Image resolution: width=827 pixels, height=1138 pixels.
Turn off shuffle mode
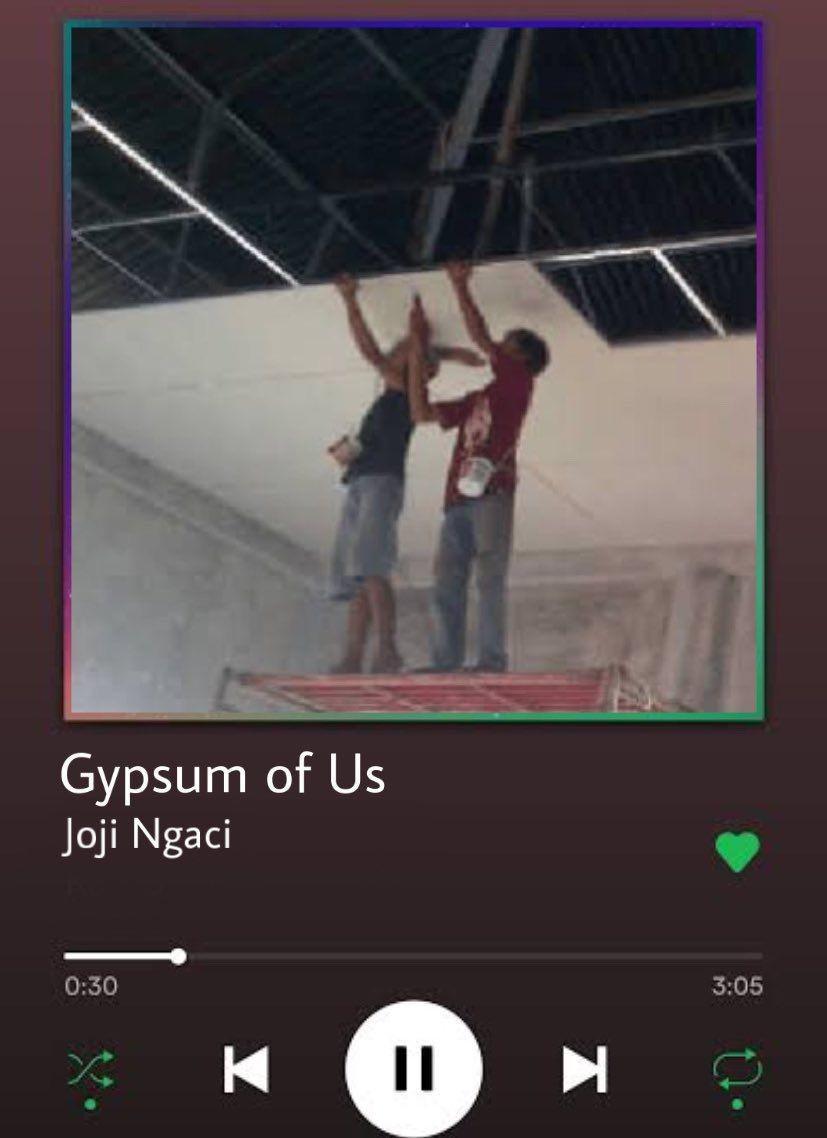coord(91,1069)
